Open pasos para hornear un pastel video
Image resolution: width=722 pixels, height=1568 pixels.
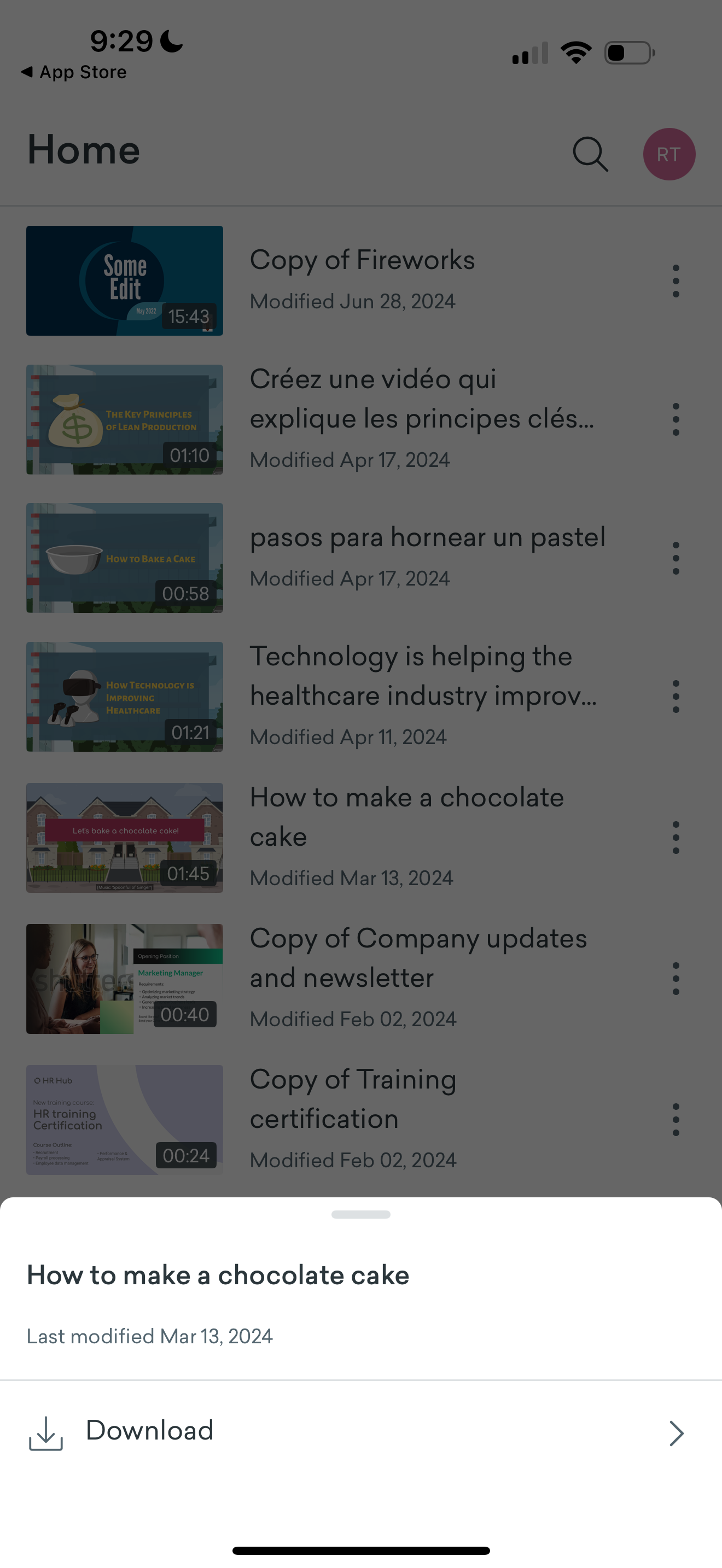(x=427, y=537)
